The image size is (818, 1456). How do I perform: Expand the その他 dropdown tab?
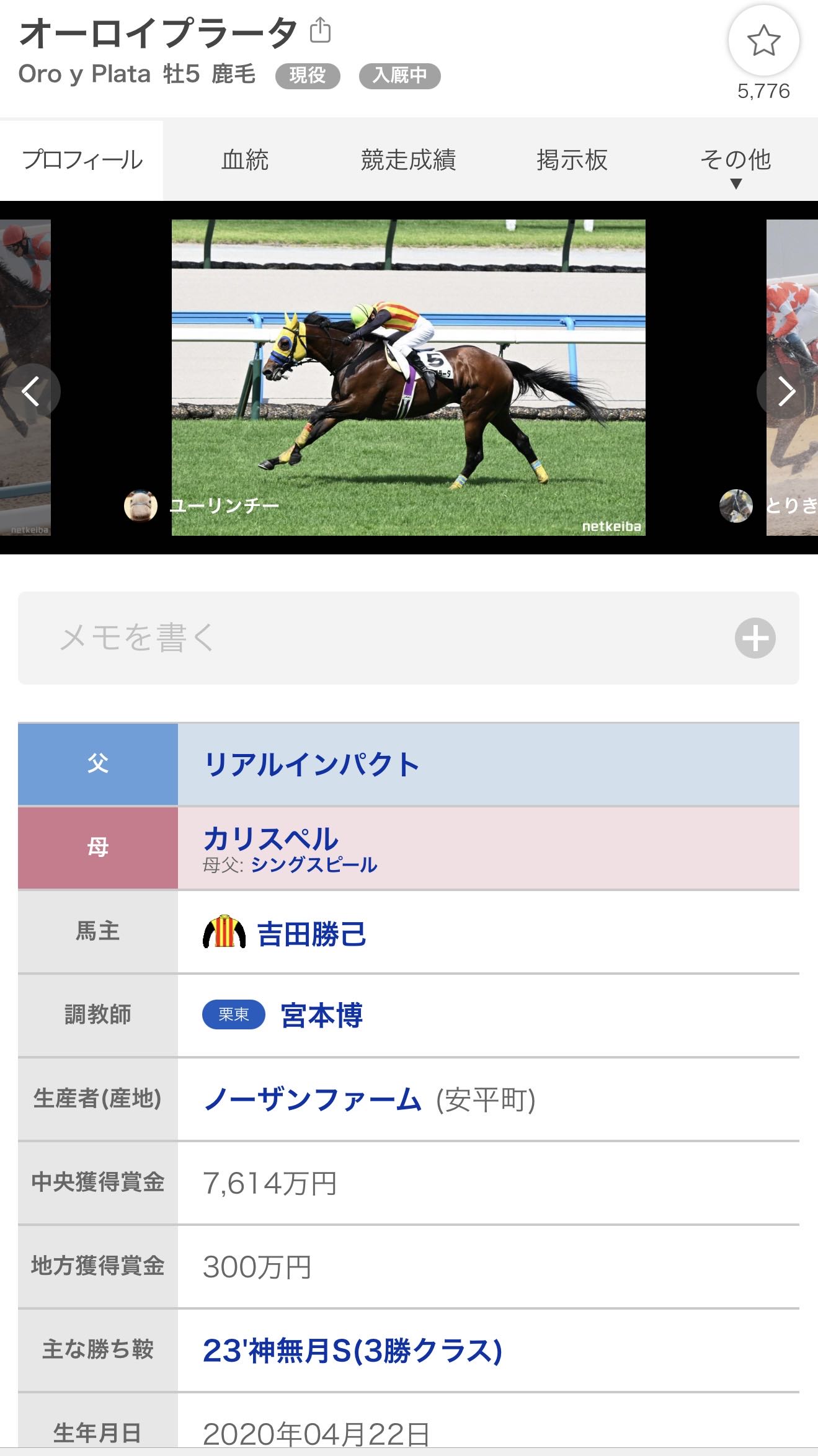tap(736, 165)
